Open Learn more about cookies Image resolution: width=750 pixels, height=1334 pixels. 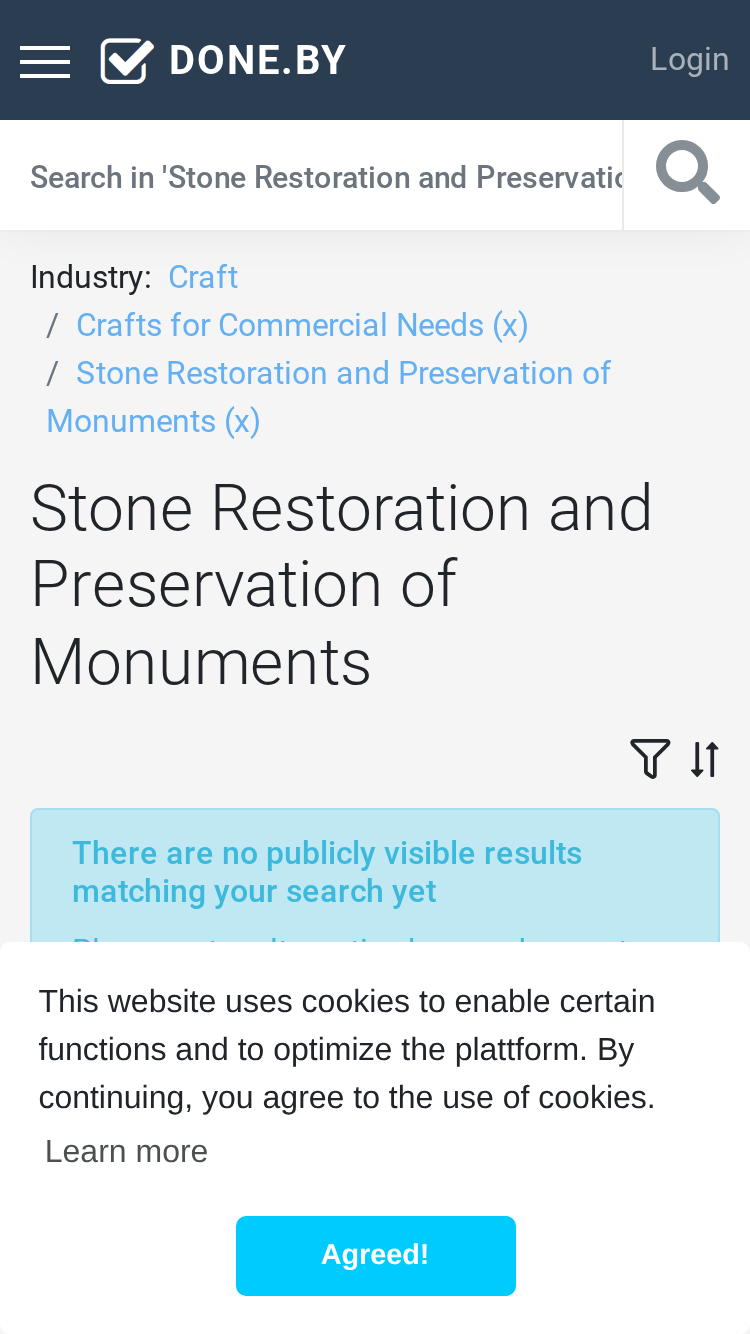[126, 1151]
